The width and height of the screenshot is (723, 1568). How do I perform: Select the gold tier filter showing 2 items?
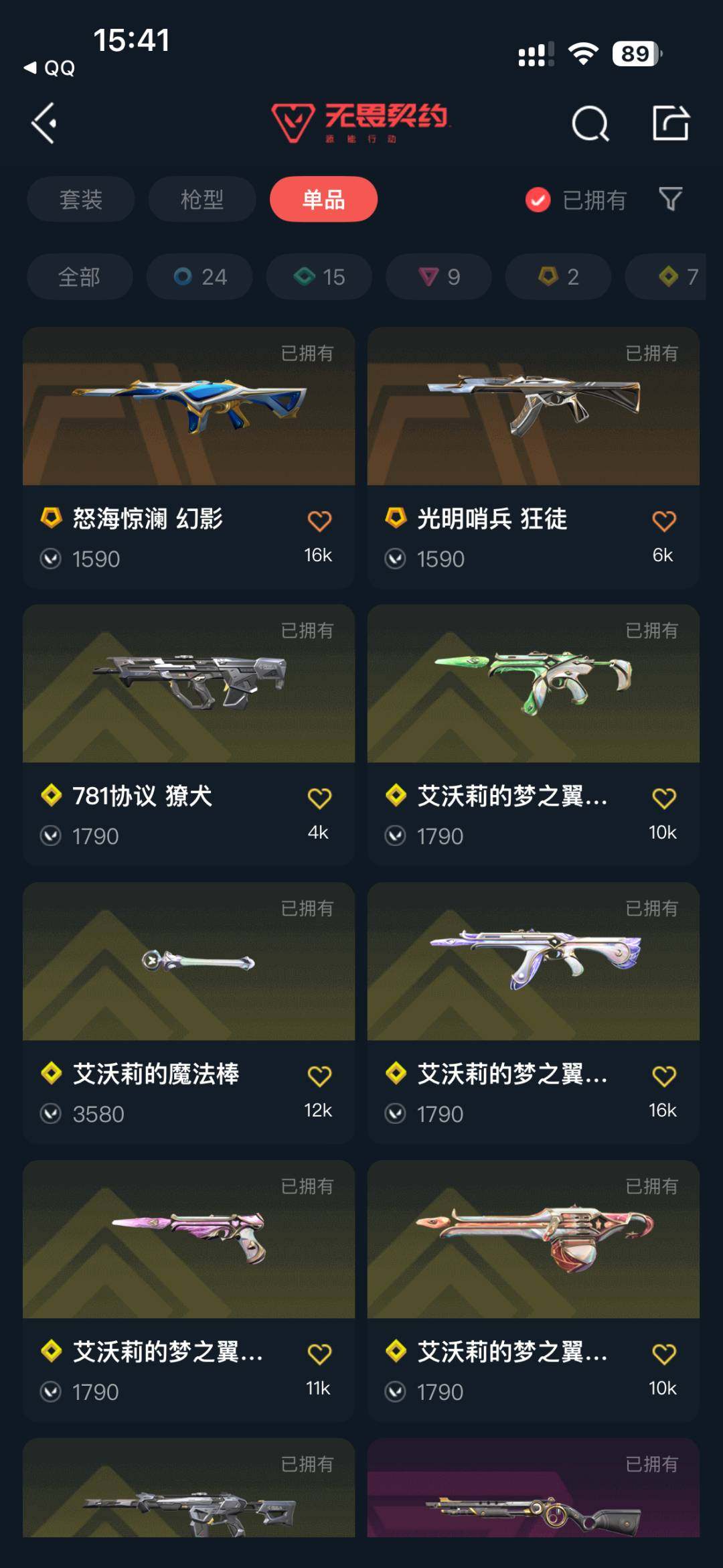(557, 277)
